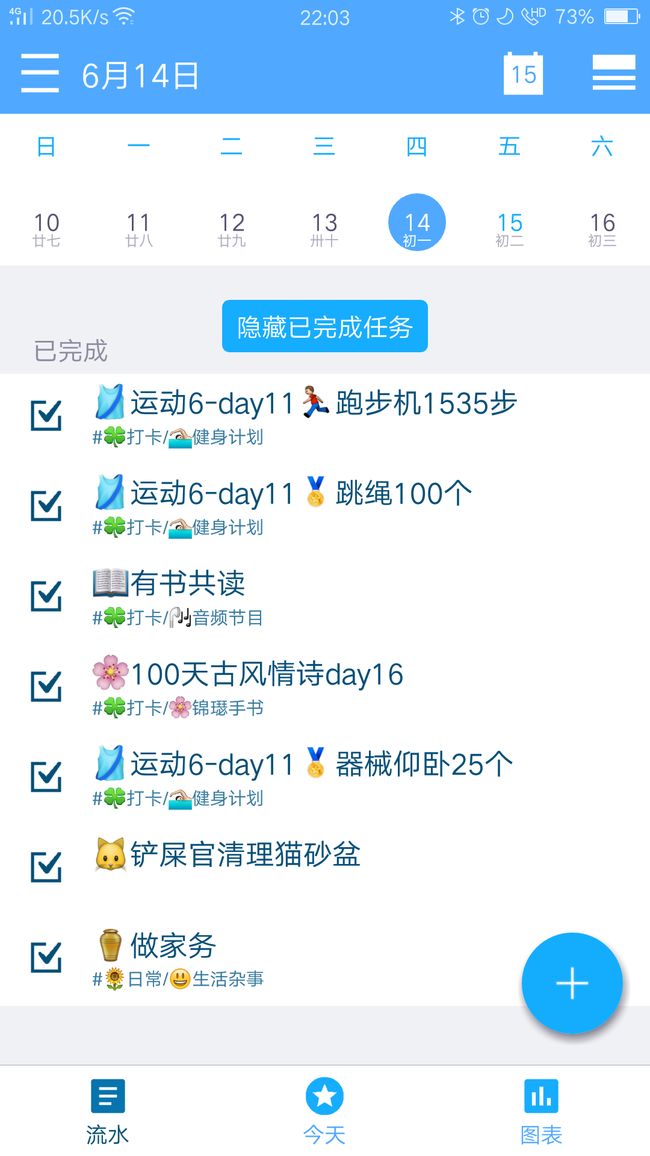Select date 10 in the week strip
The height and width of the screenshot is (1156, 650).
tap(46, 229)
